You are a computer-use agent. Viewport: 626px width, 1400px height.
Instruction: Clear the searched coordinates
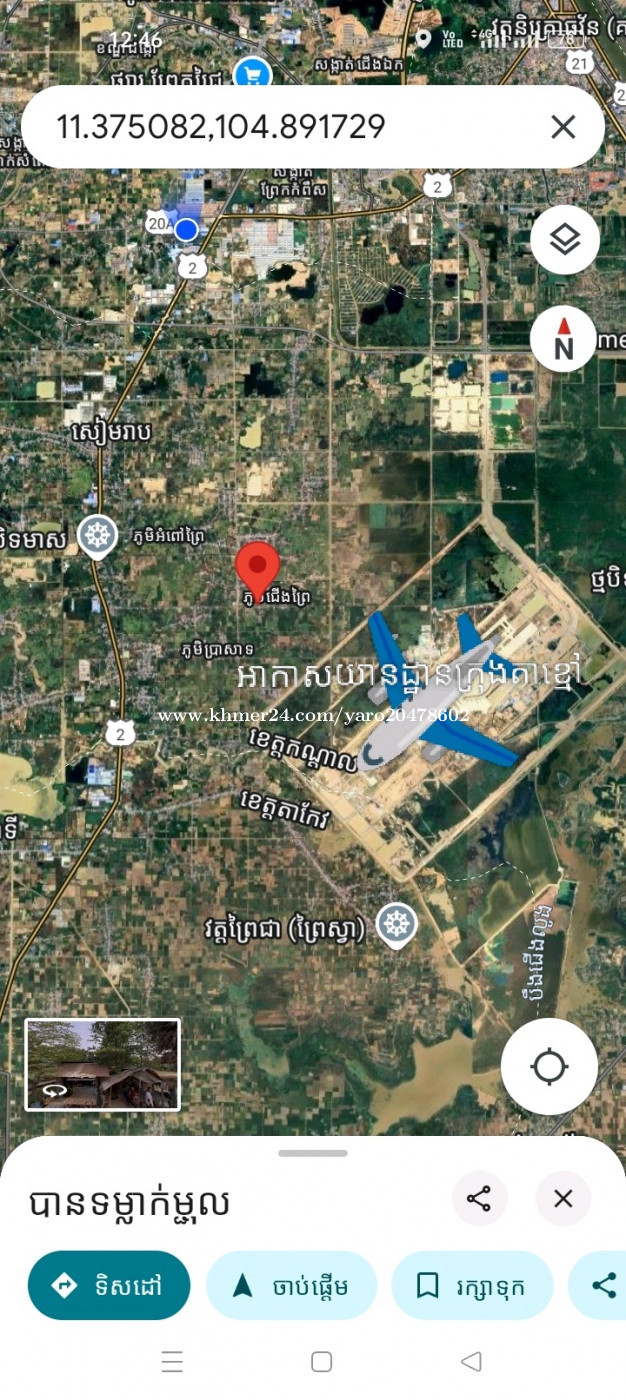[x=563, y=127]
